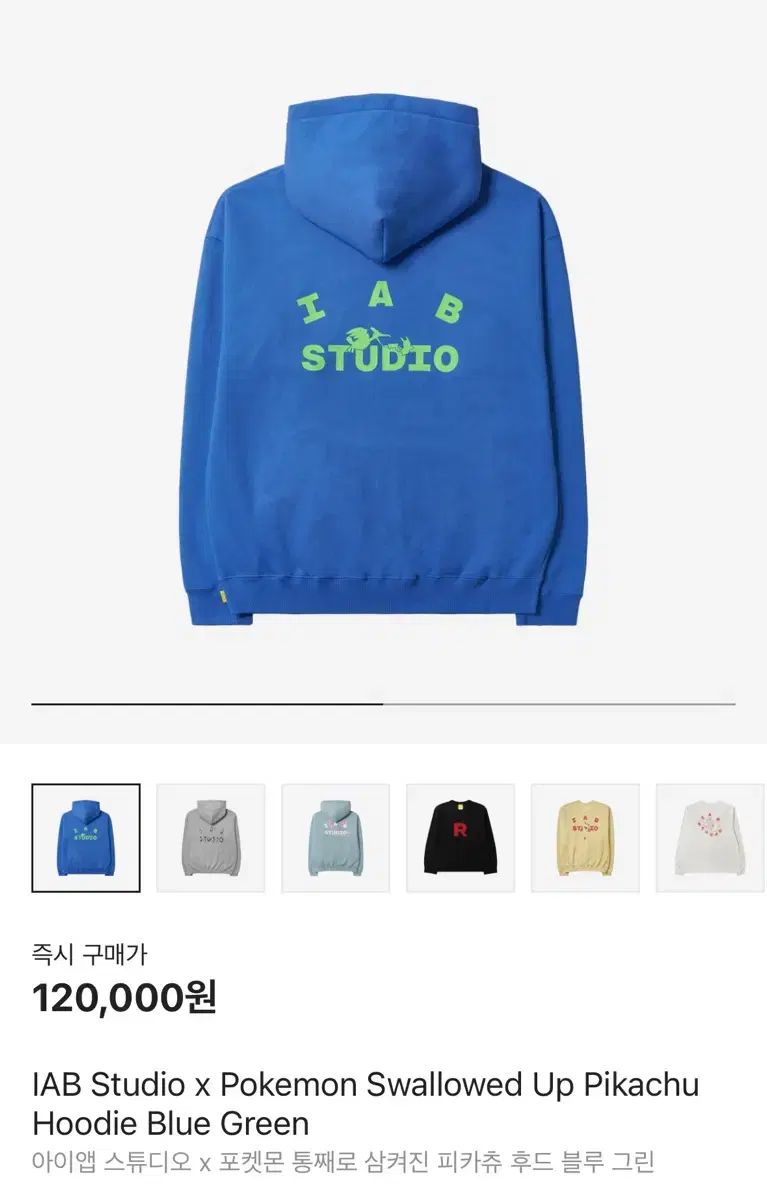Select the light blue hoodie thumbnail
The image size is (767, 1200).
tap(335, 838)
